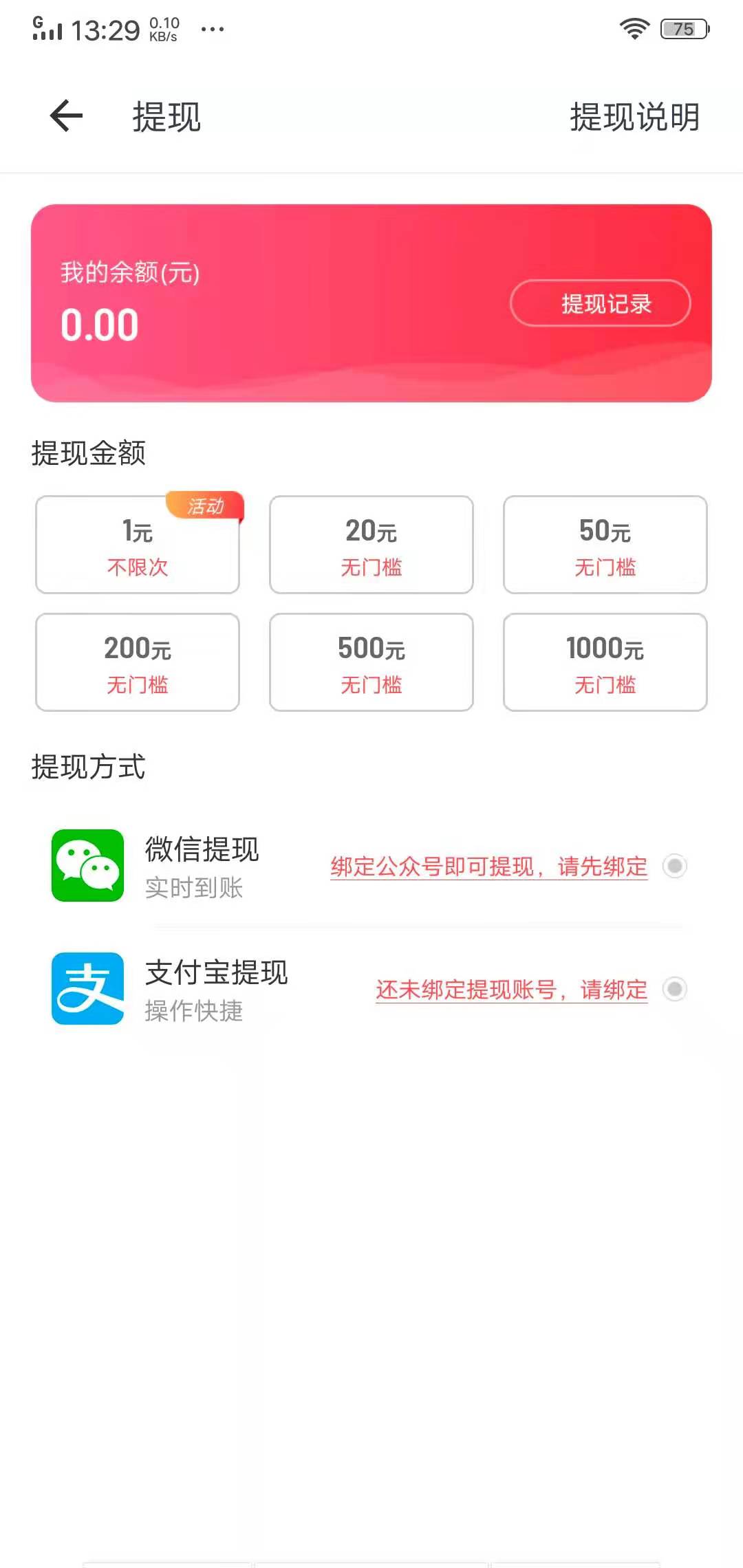Select the 500元 withdrawal amount

371,662
